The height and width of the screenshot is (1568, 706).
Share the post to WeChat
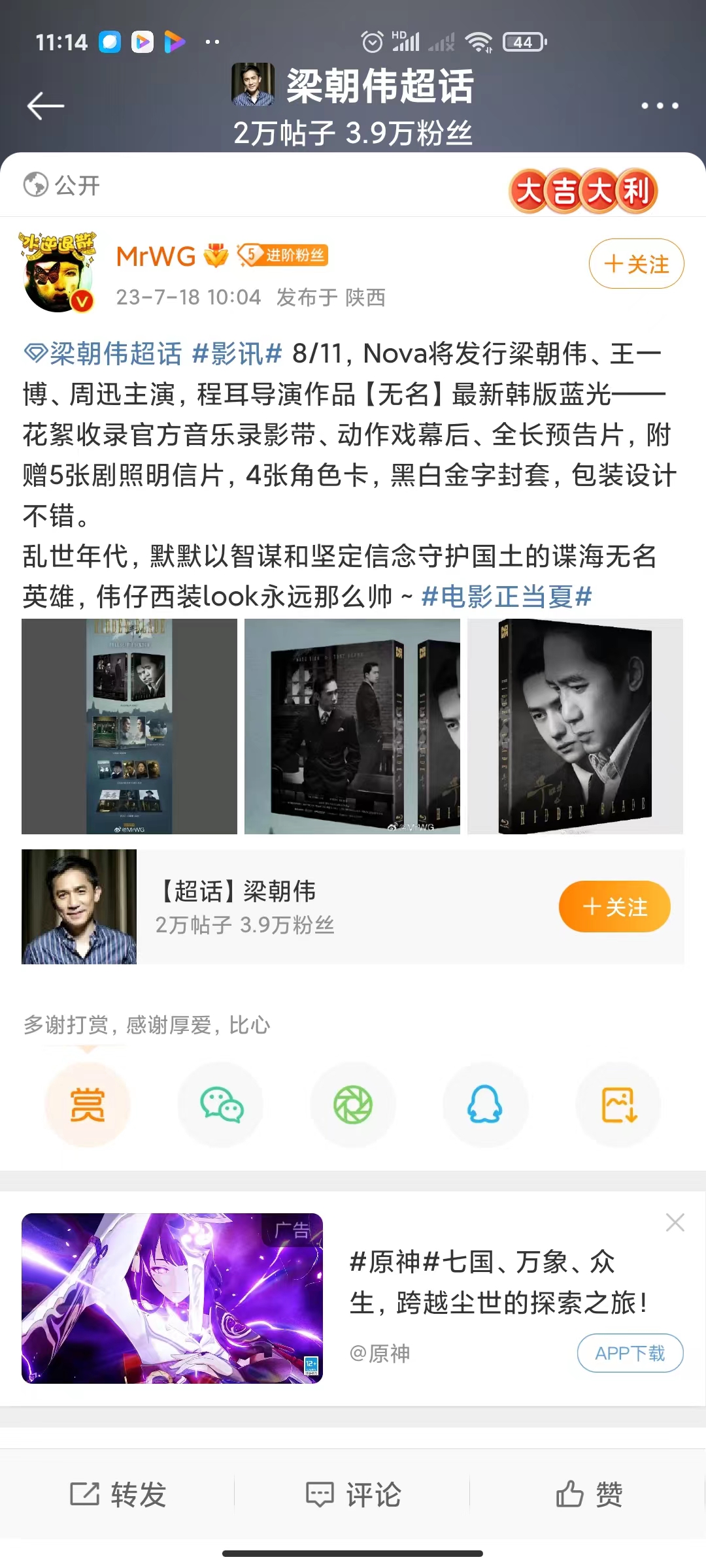pos(221,1105)
